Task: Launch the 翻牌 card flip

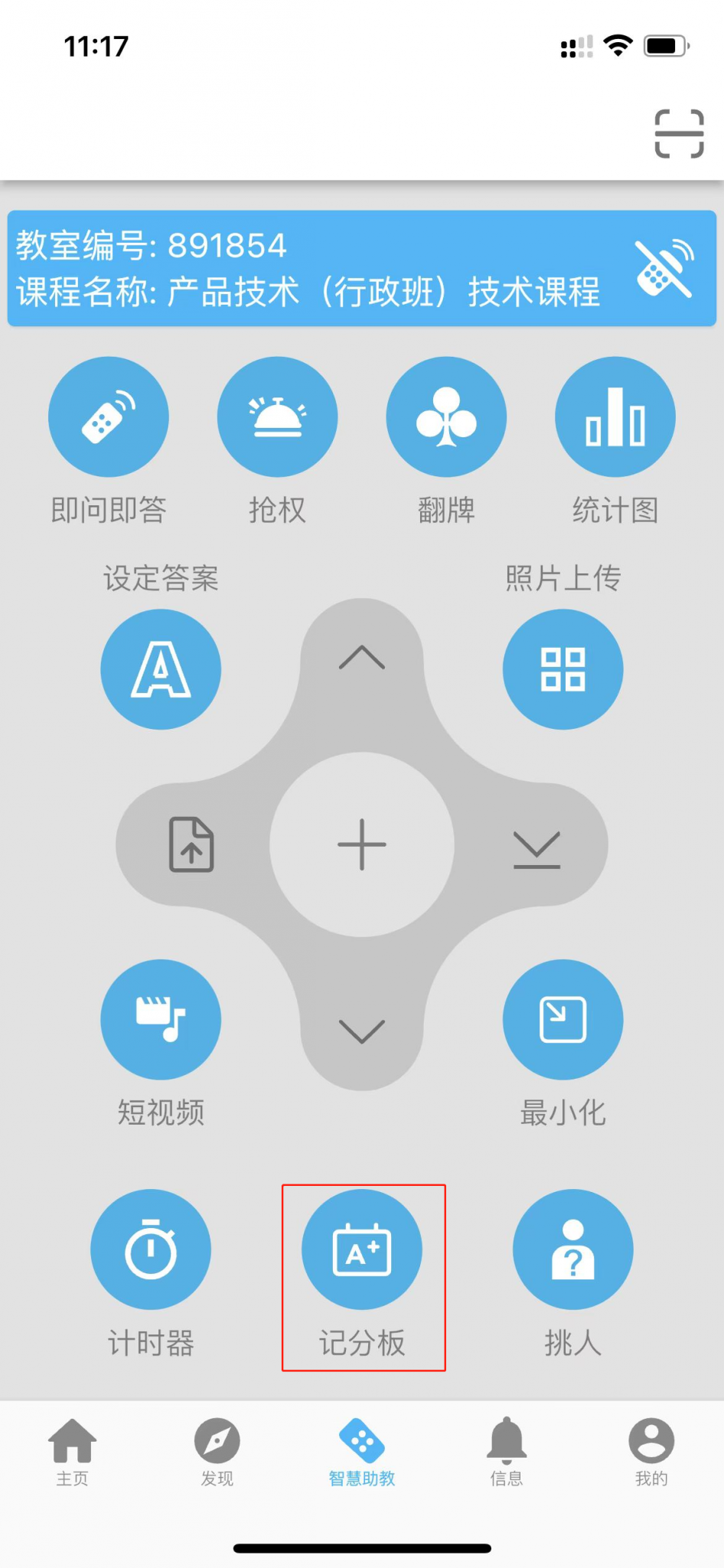Action: 446,417
